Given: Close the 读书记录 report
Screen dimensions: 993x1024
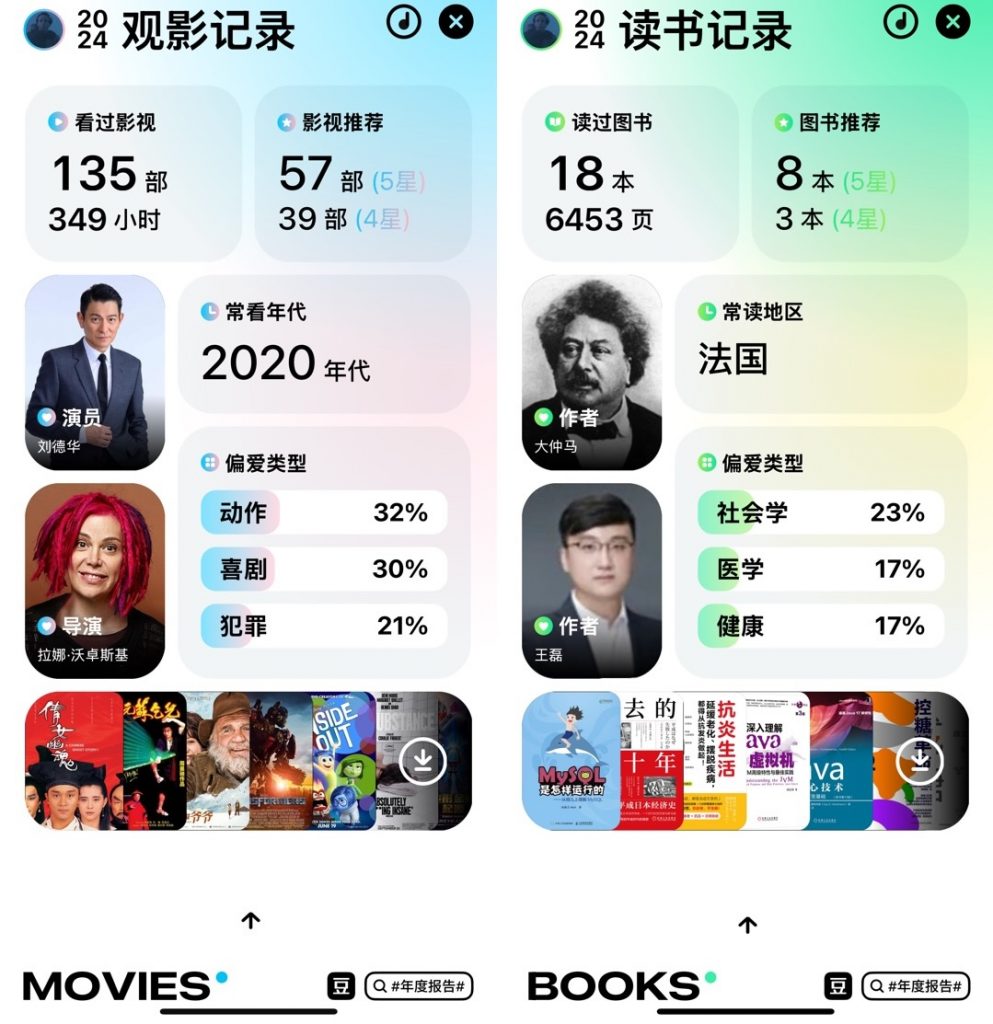Looking at the screenshot, I should coord(953,22).
